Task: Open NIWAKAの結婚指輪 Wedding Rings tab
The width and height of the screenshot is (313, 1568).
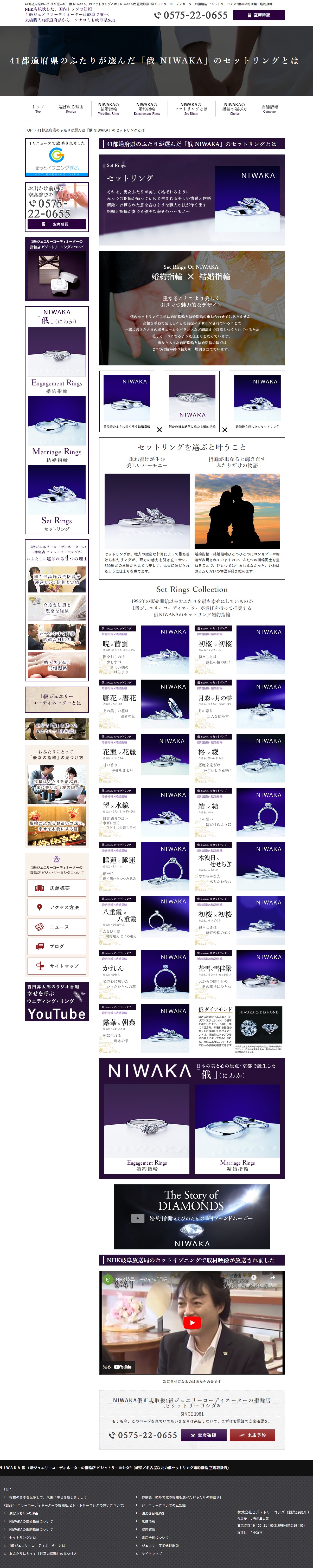Action: [x=109, y=109]
